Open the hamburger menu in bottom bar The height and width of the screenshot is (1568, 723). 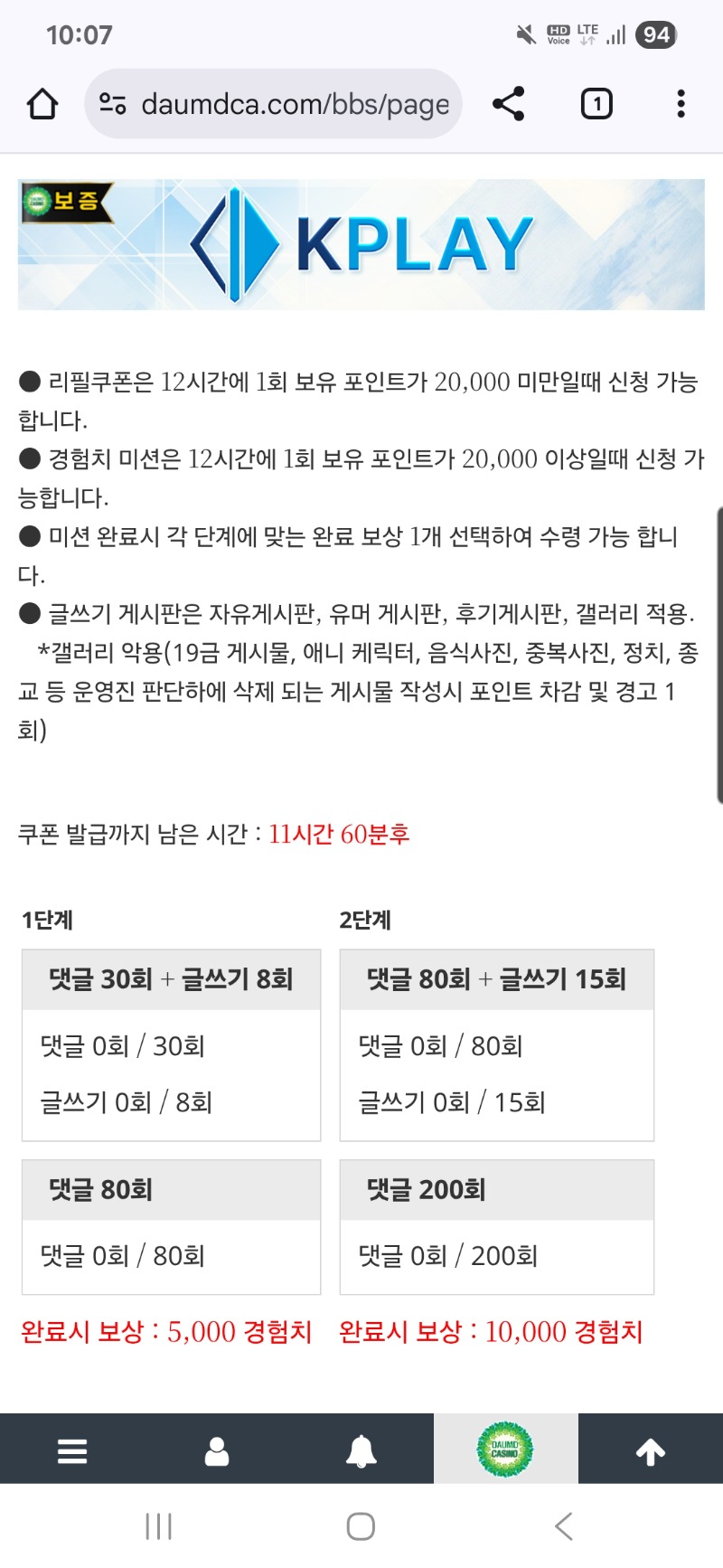pyautogui.click(x=72, y=1450)
